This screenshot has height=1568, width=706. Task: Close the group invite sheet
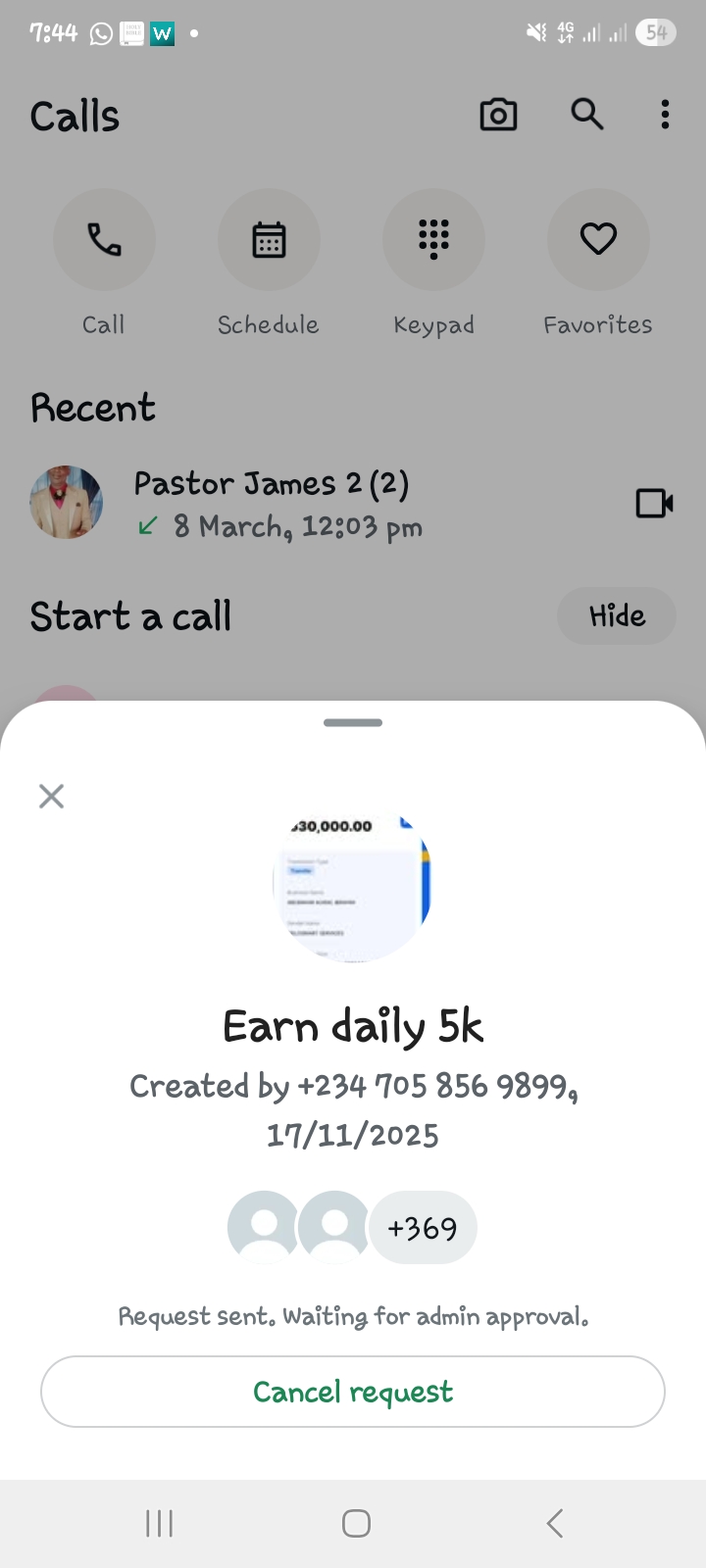(x=51, y=796)
